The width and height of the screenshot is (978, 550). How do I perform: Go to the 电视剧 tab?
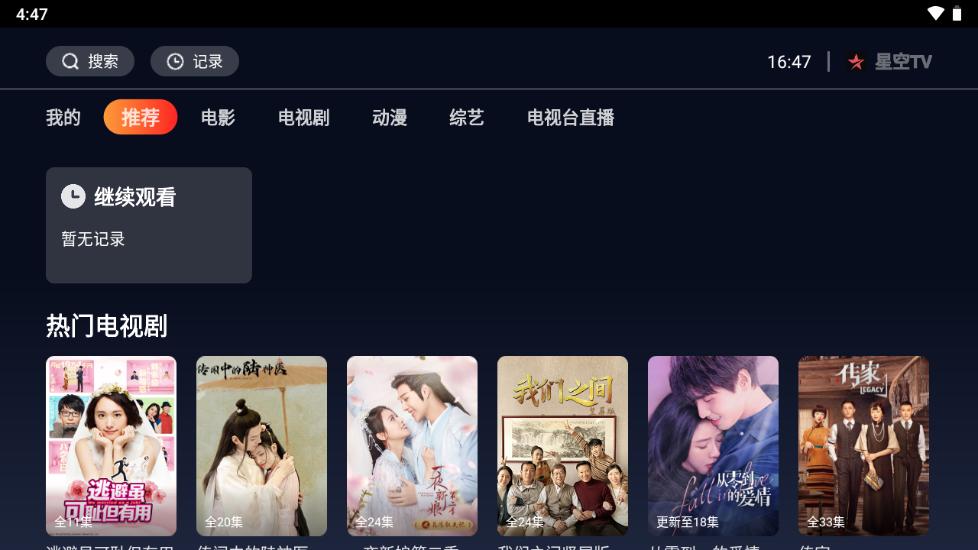pos(303,118)
